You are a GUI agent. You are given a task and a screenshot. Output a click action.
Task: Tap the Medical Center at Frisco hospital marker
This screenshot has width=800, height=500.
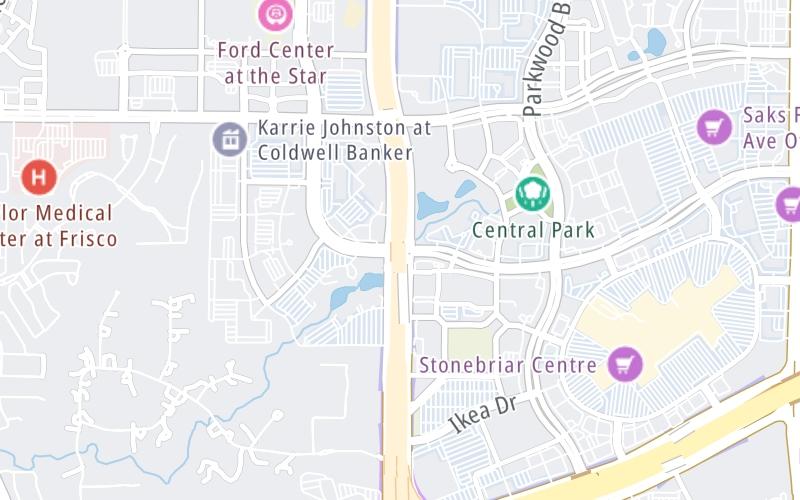[39, 178]
